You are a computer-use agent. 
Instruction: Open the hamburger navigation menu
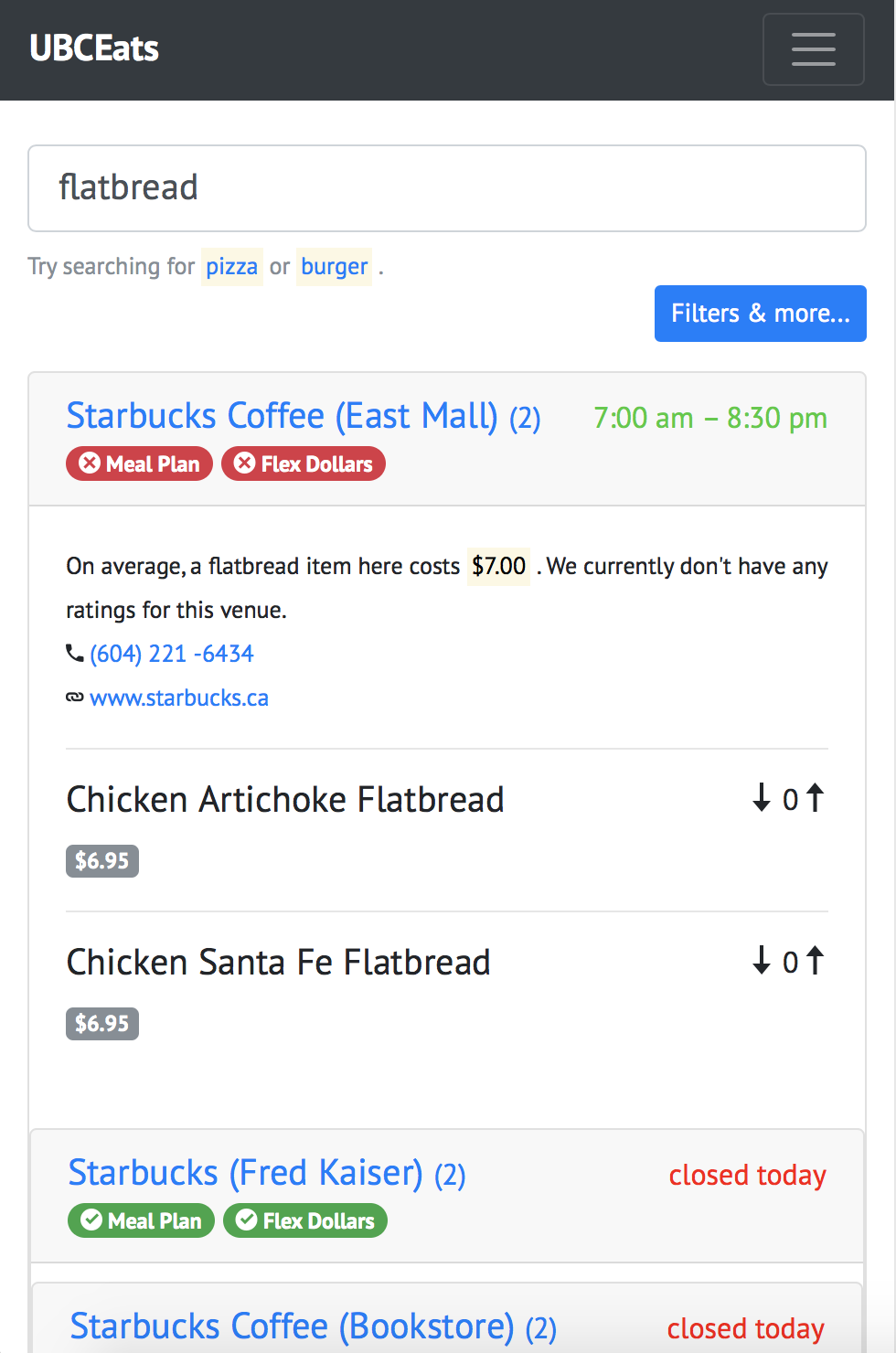813,49
